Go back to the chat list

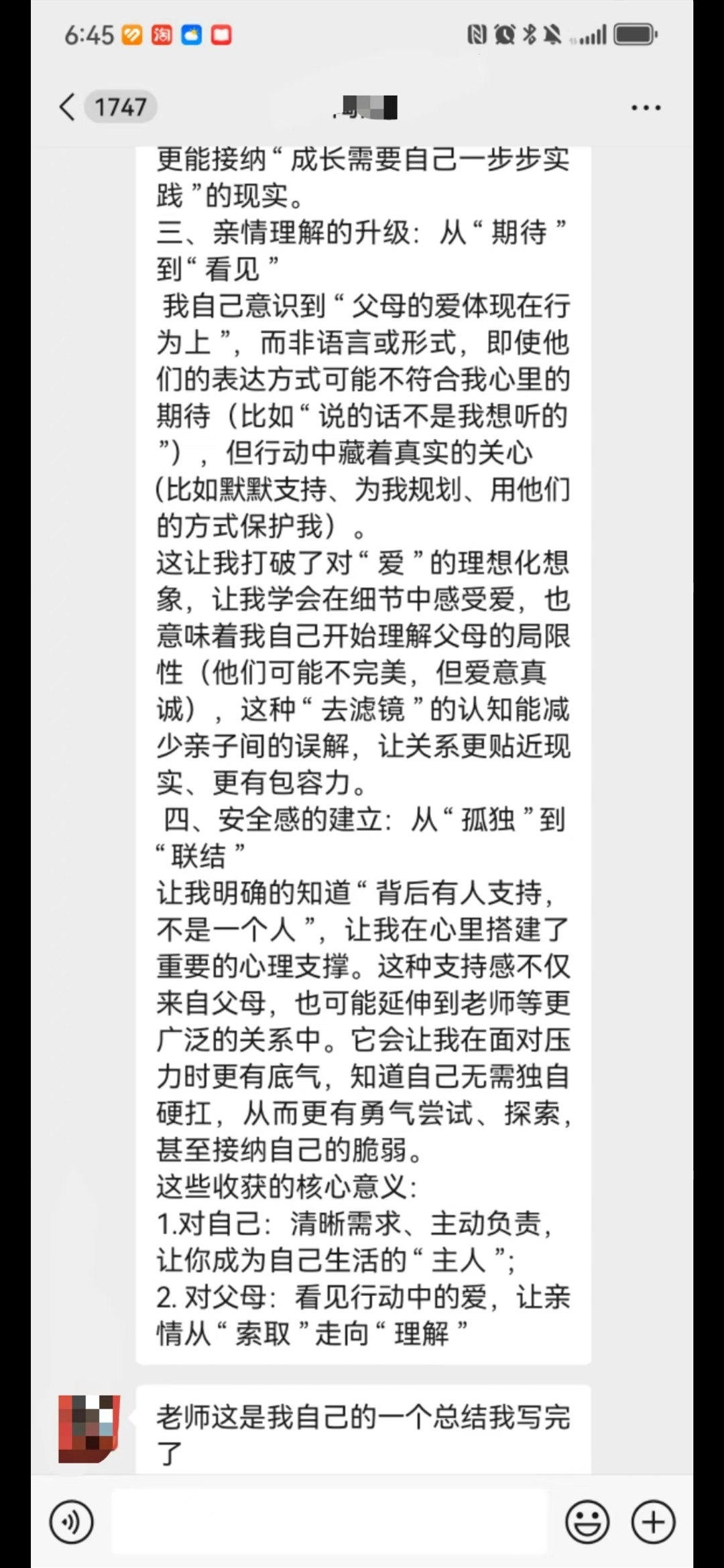point(68,107)
